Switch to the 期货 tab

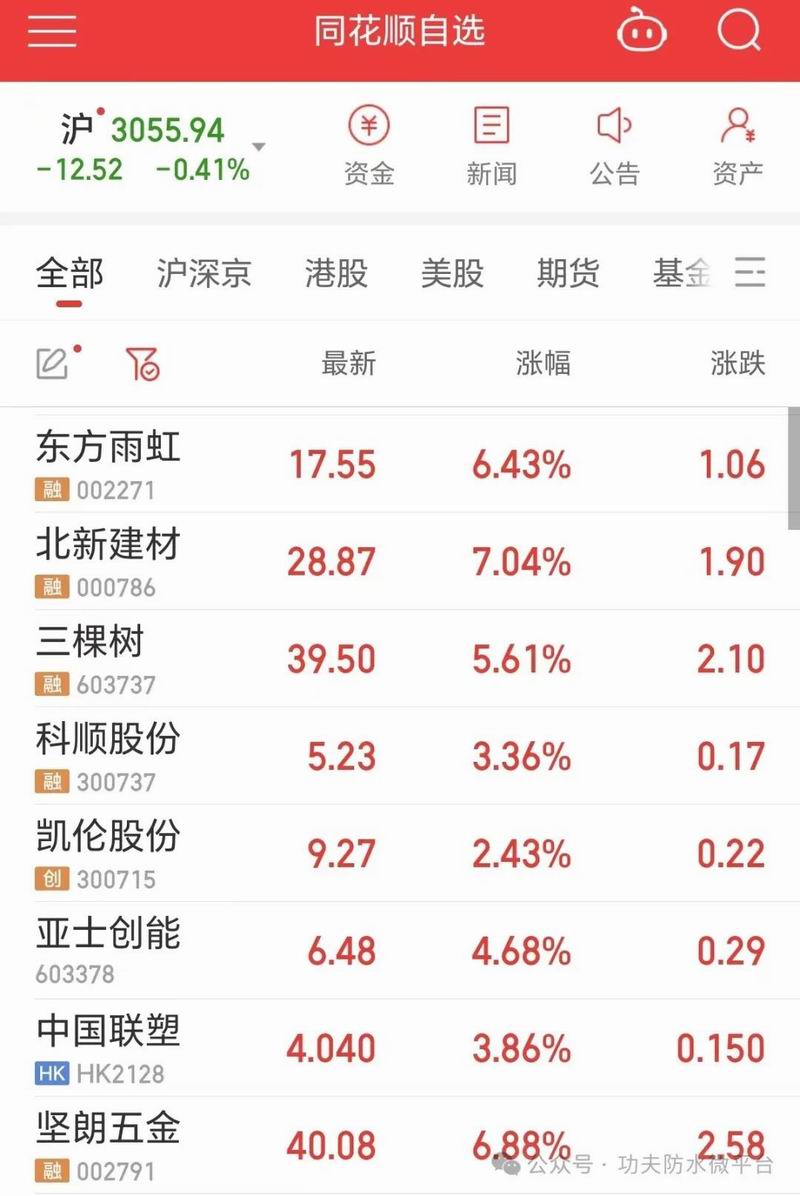(568, 273)
